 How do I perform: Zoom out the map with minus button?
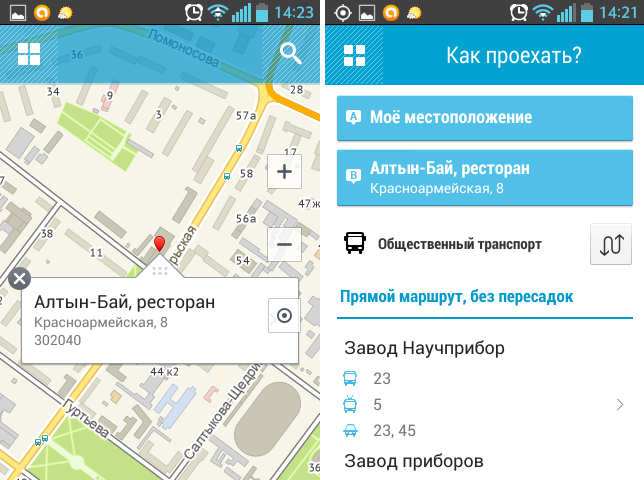[x=284, y=244]
